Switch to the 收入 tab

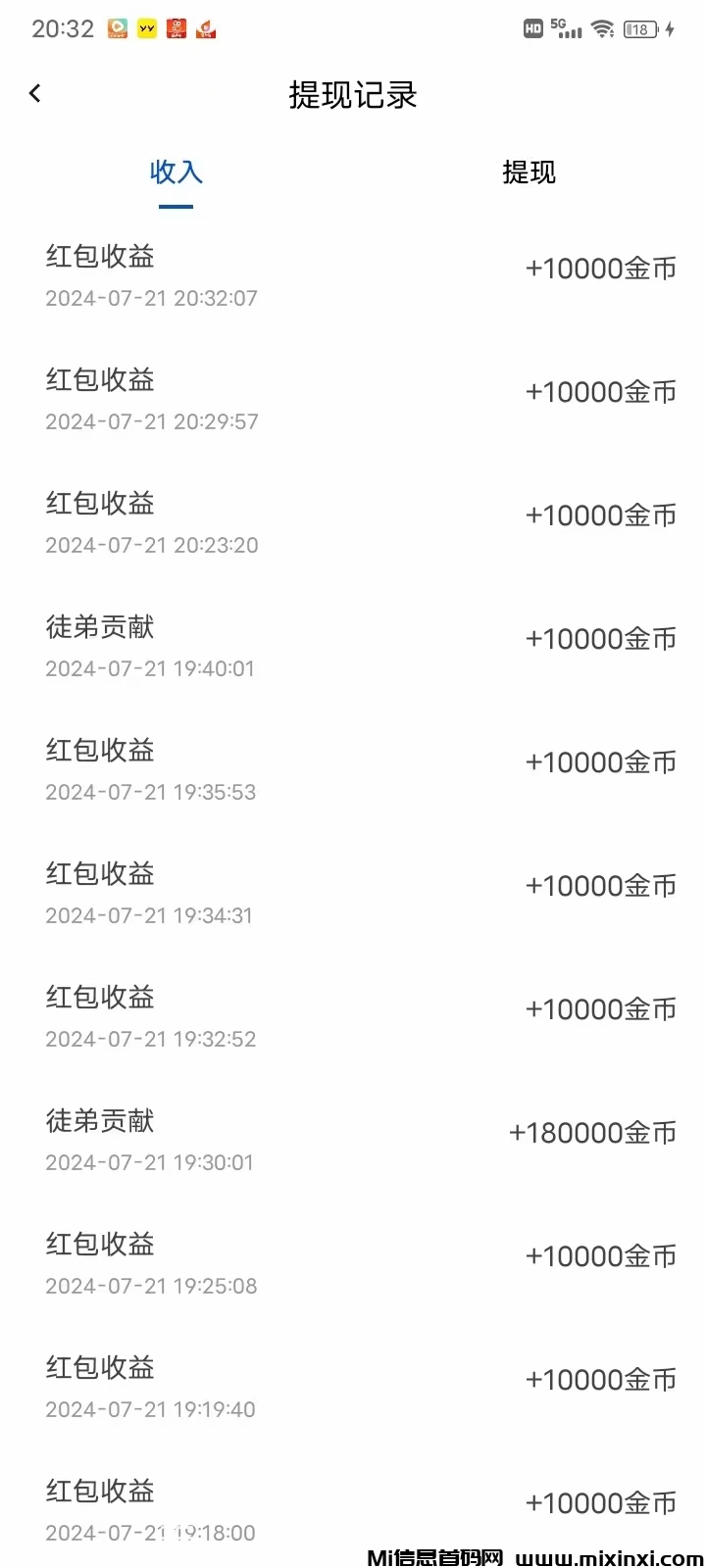point(176,172)
